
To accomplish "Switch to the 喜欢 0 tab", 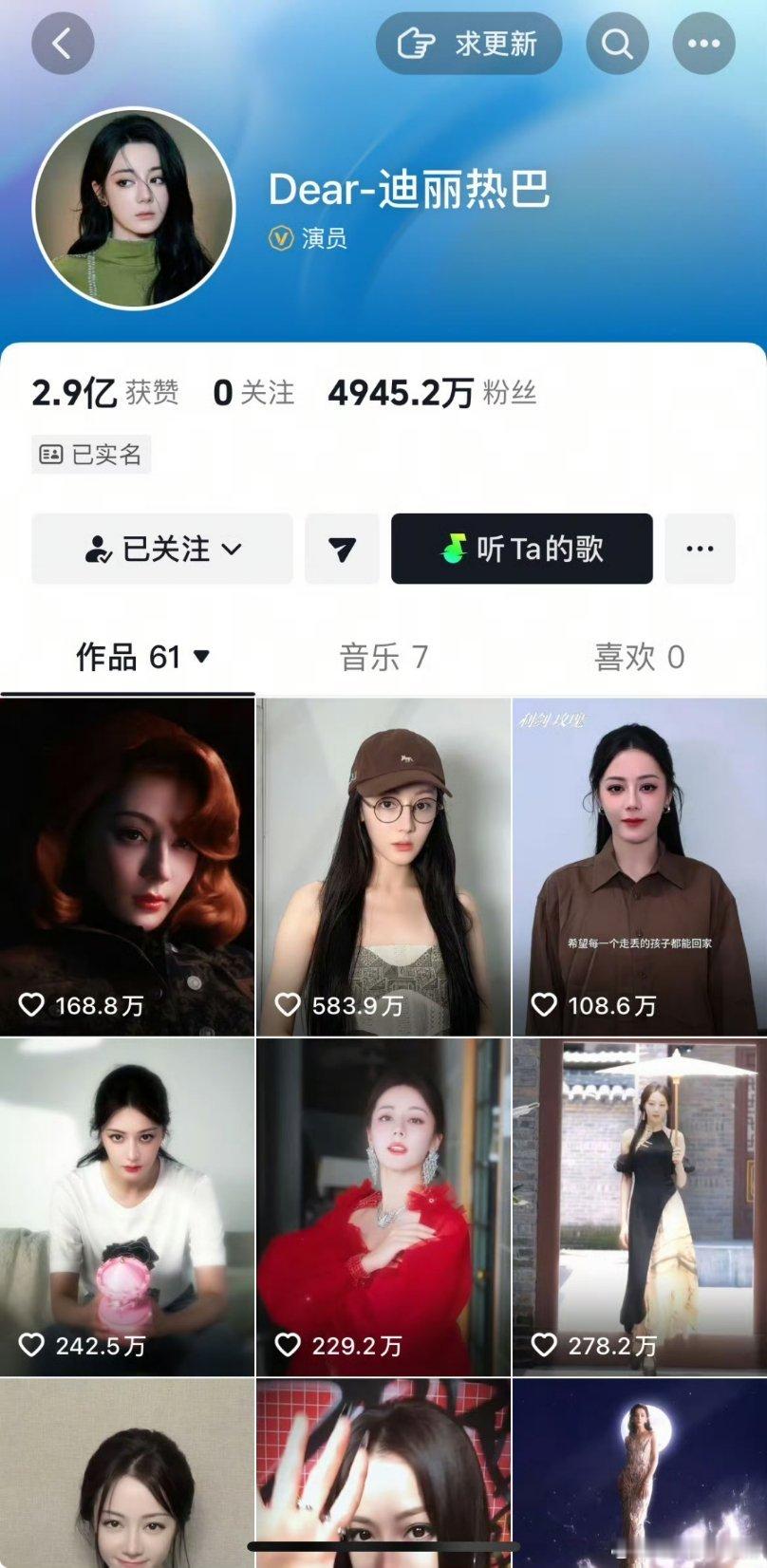I will click(639, 657).
